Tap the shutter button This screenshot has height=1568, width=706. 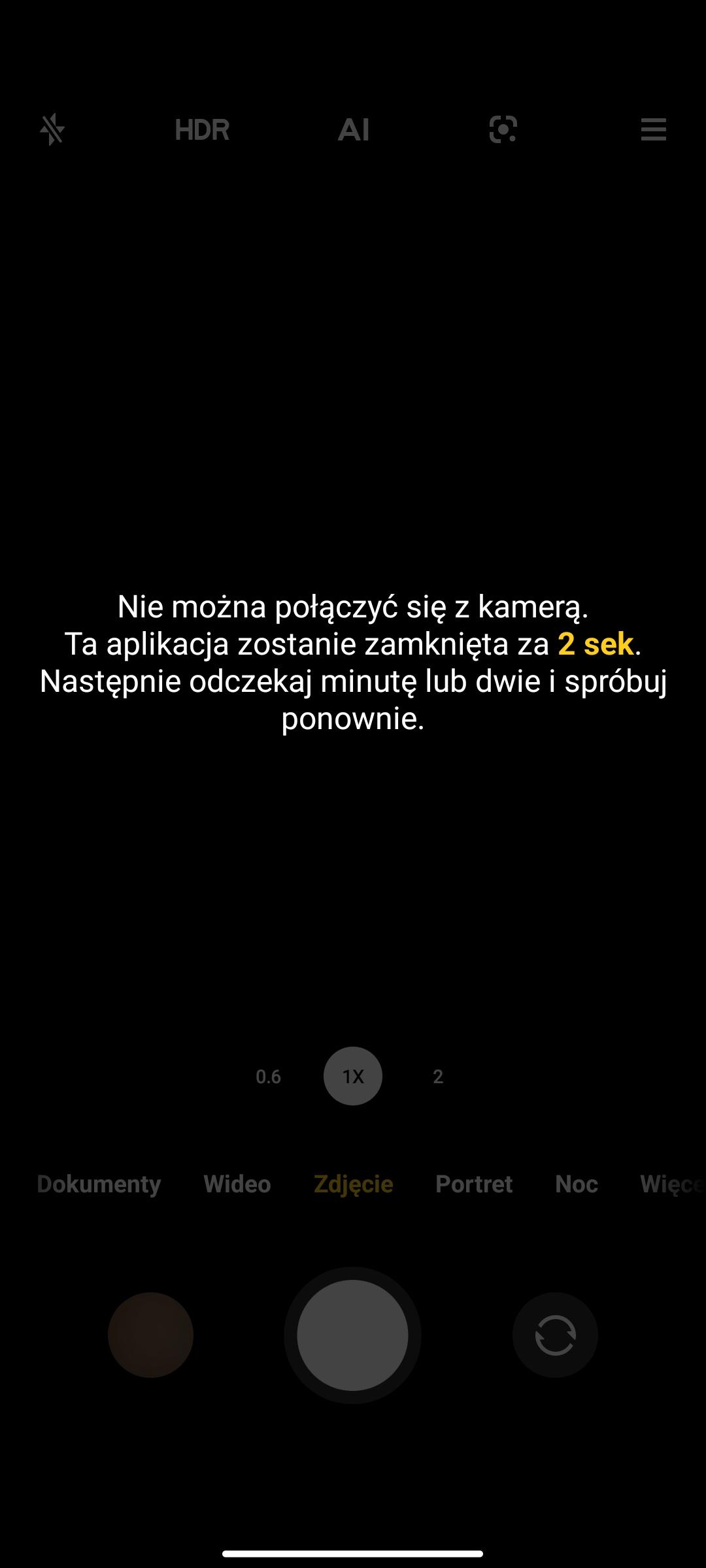(x=353, y=1334)
